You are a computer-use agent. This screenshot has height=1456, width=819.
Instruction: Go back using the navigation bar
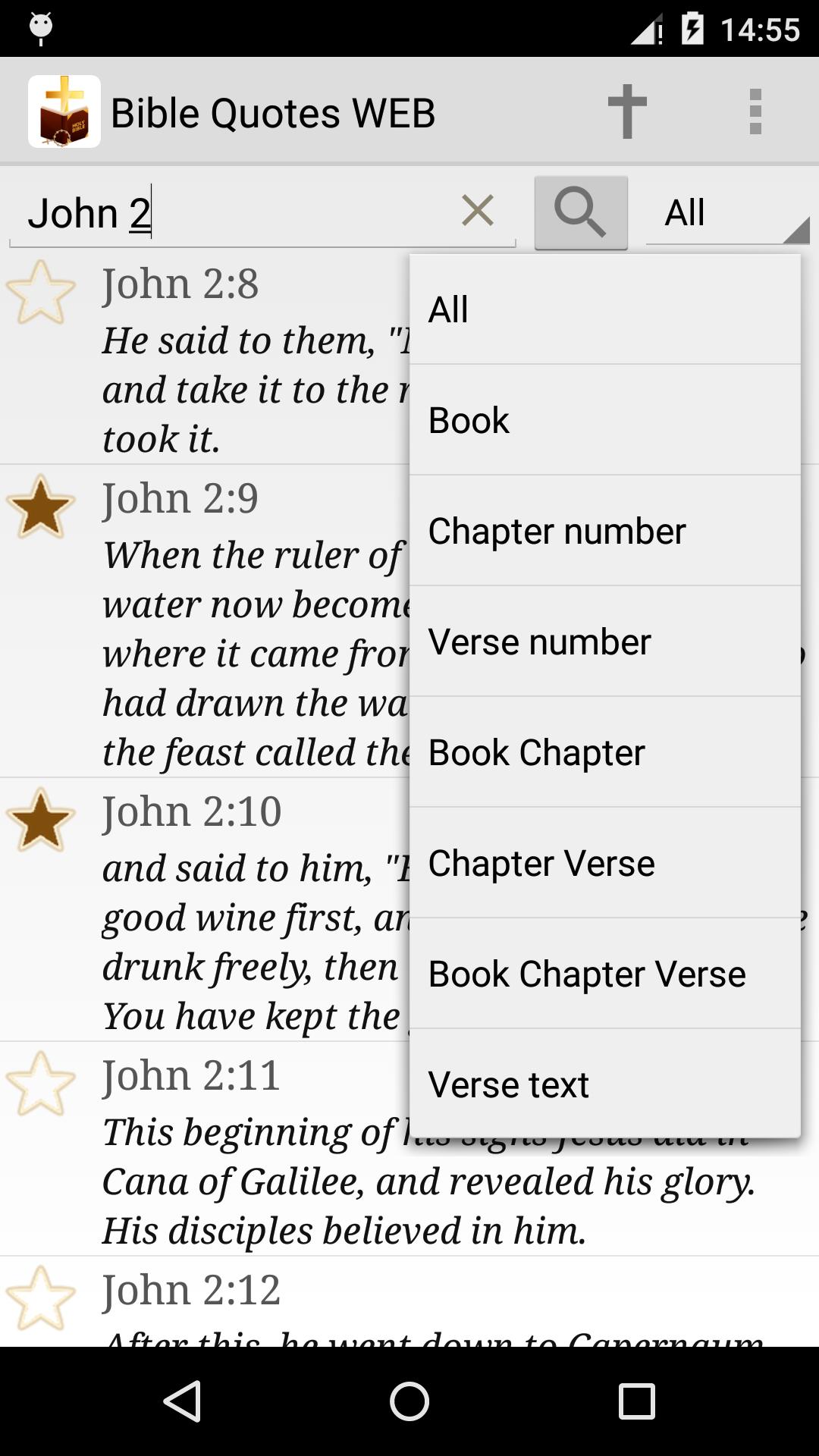click(183, 1401)
